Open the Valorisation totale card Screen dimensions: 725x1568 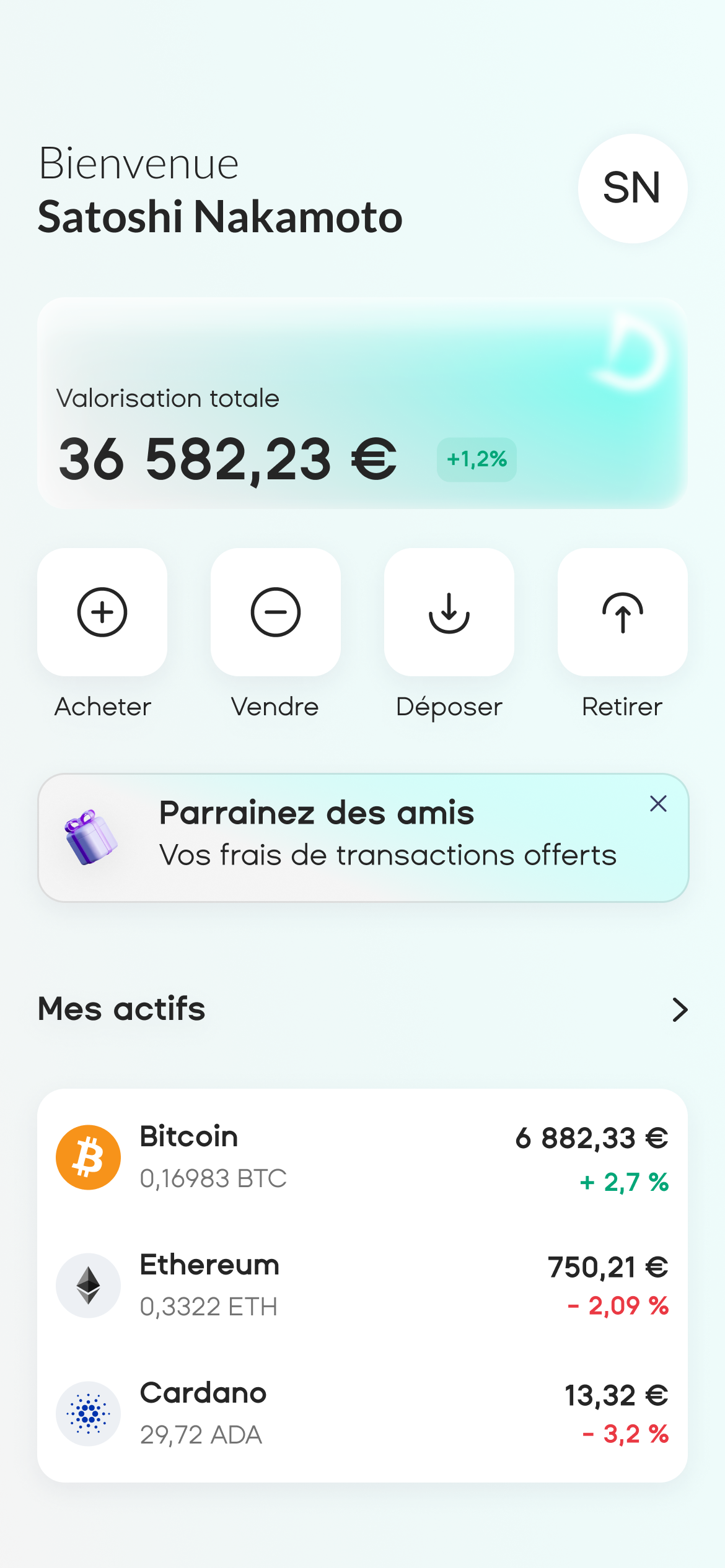tap(362, 403)
